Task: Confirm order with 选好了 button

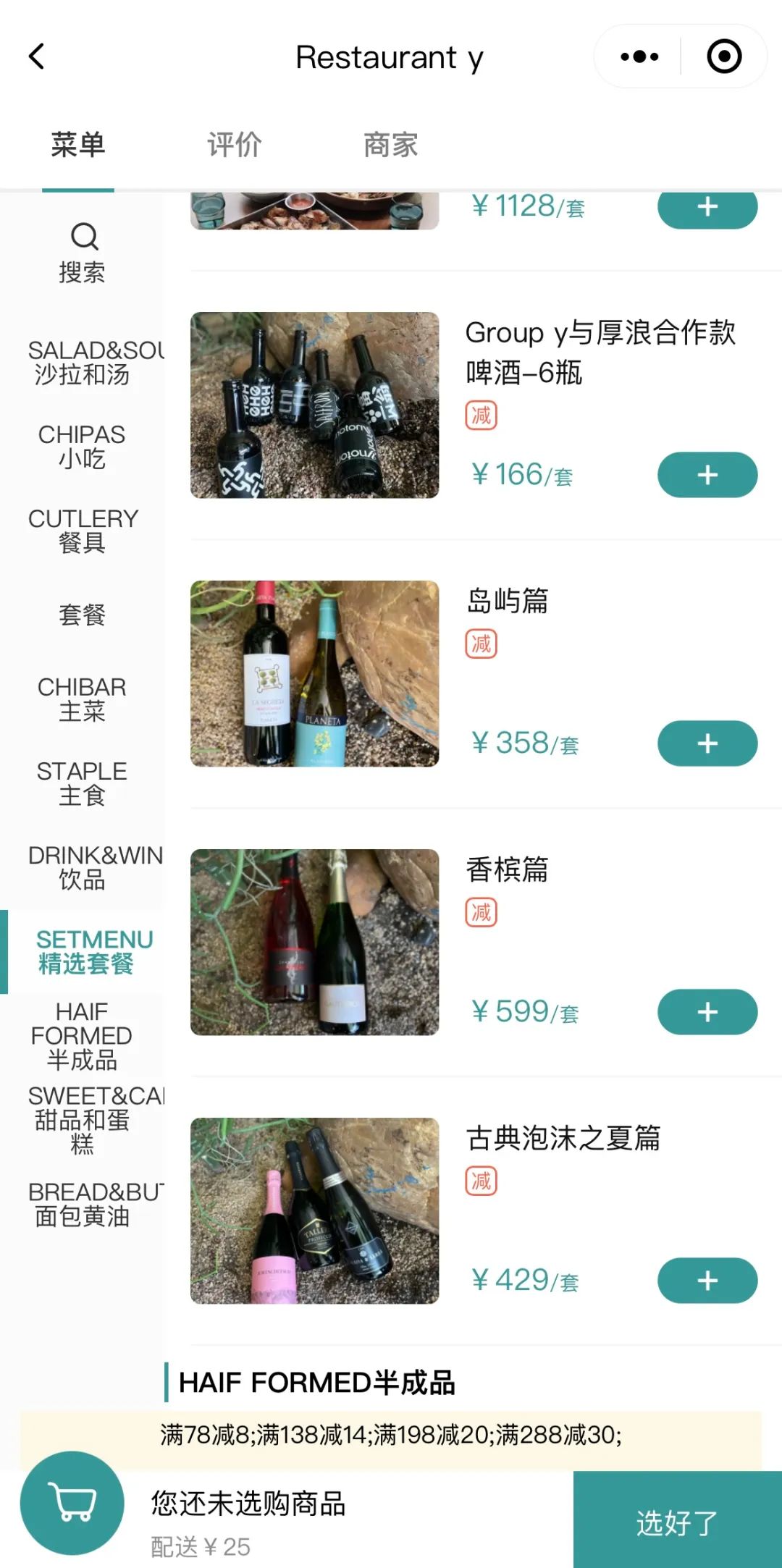Action: coord(677,1520)
